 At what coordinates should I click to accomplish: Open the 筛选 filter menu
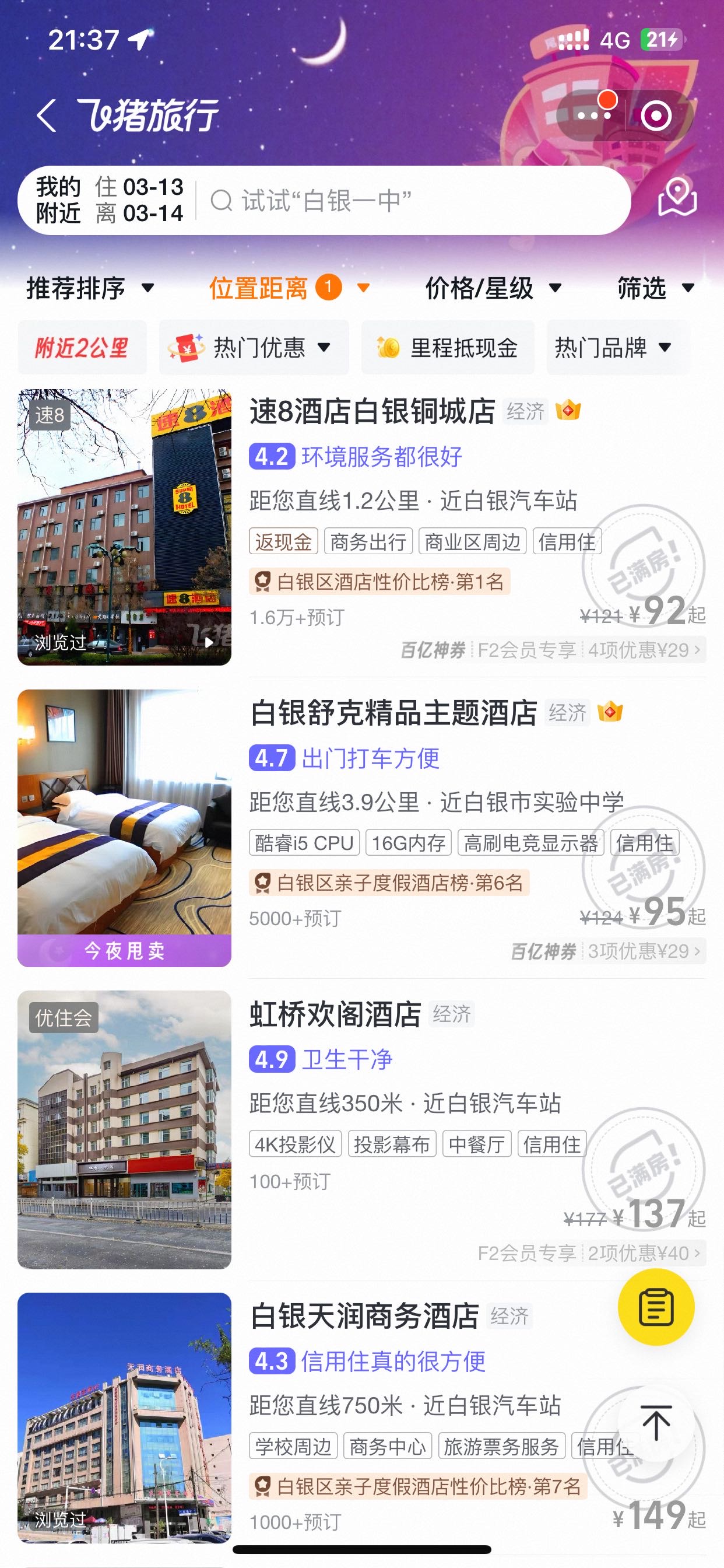pos(656,288)
